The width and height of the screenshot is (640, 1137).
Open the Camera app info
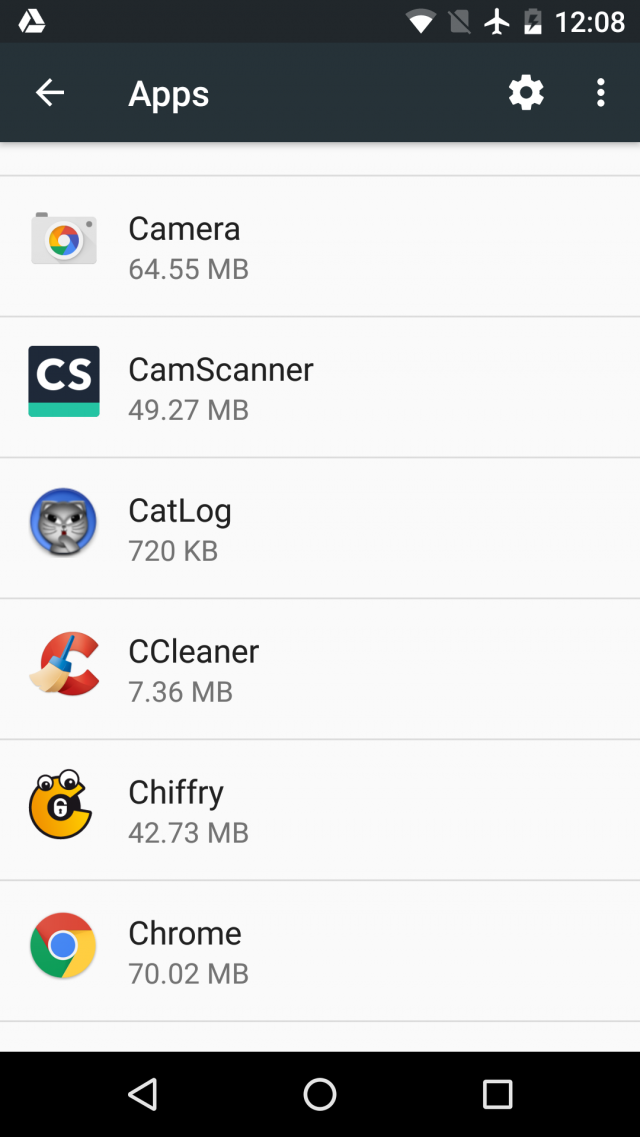click(x=320, y=247)
